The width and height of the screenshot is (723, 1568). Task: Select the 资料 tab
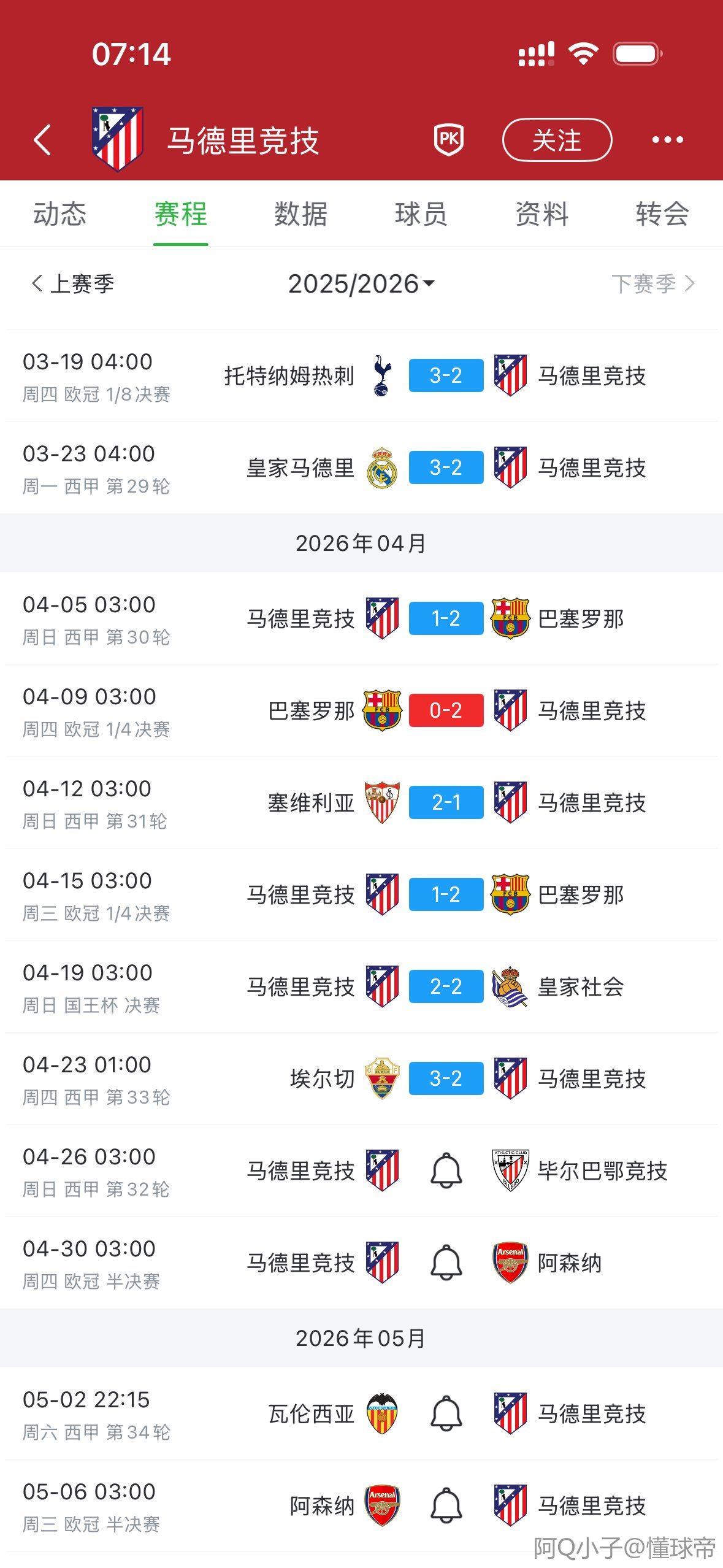tap(541, 214)
